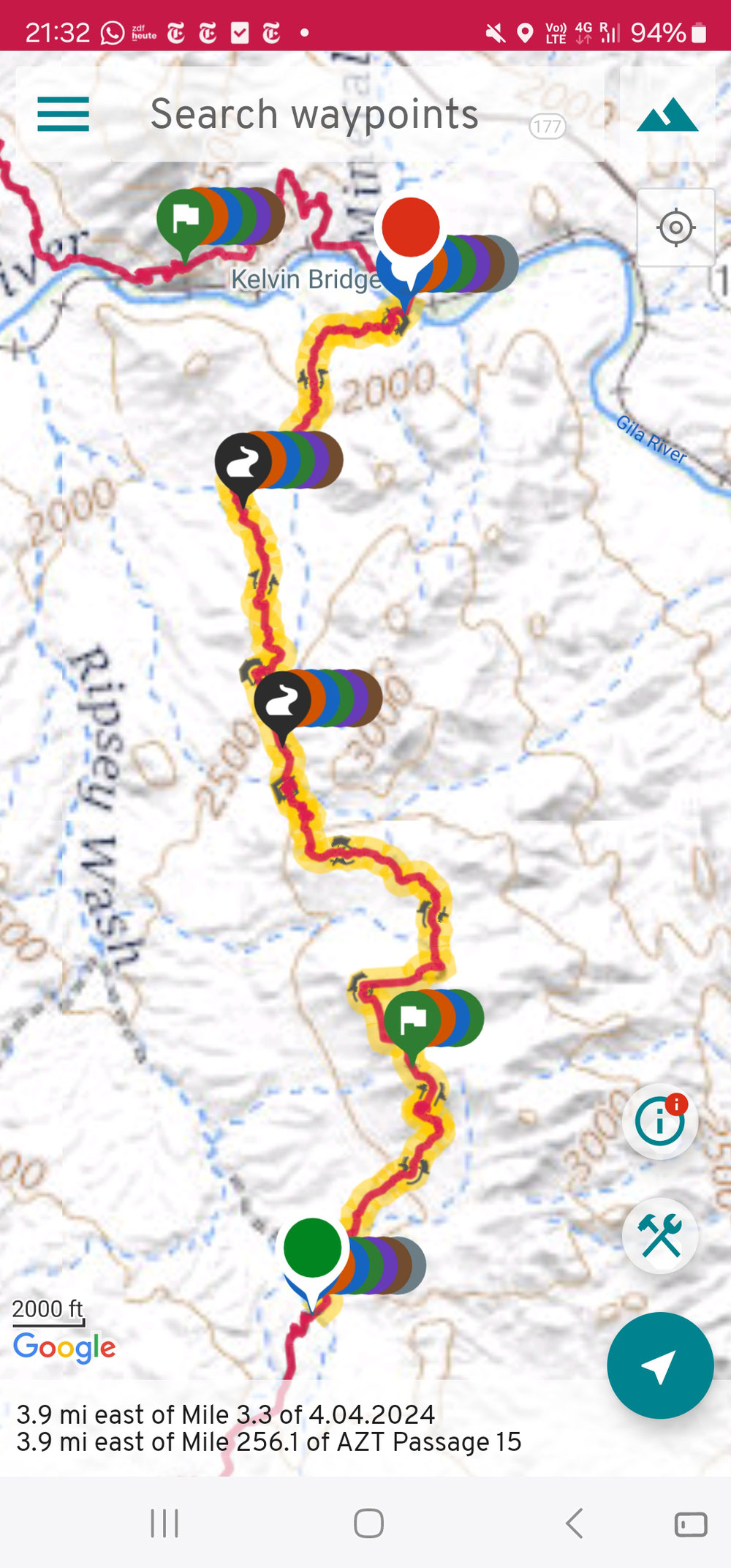
Task: Open the mountain elevation profile icon
Action: (x=667, y=115)
